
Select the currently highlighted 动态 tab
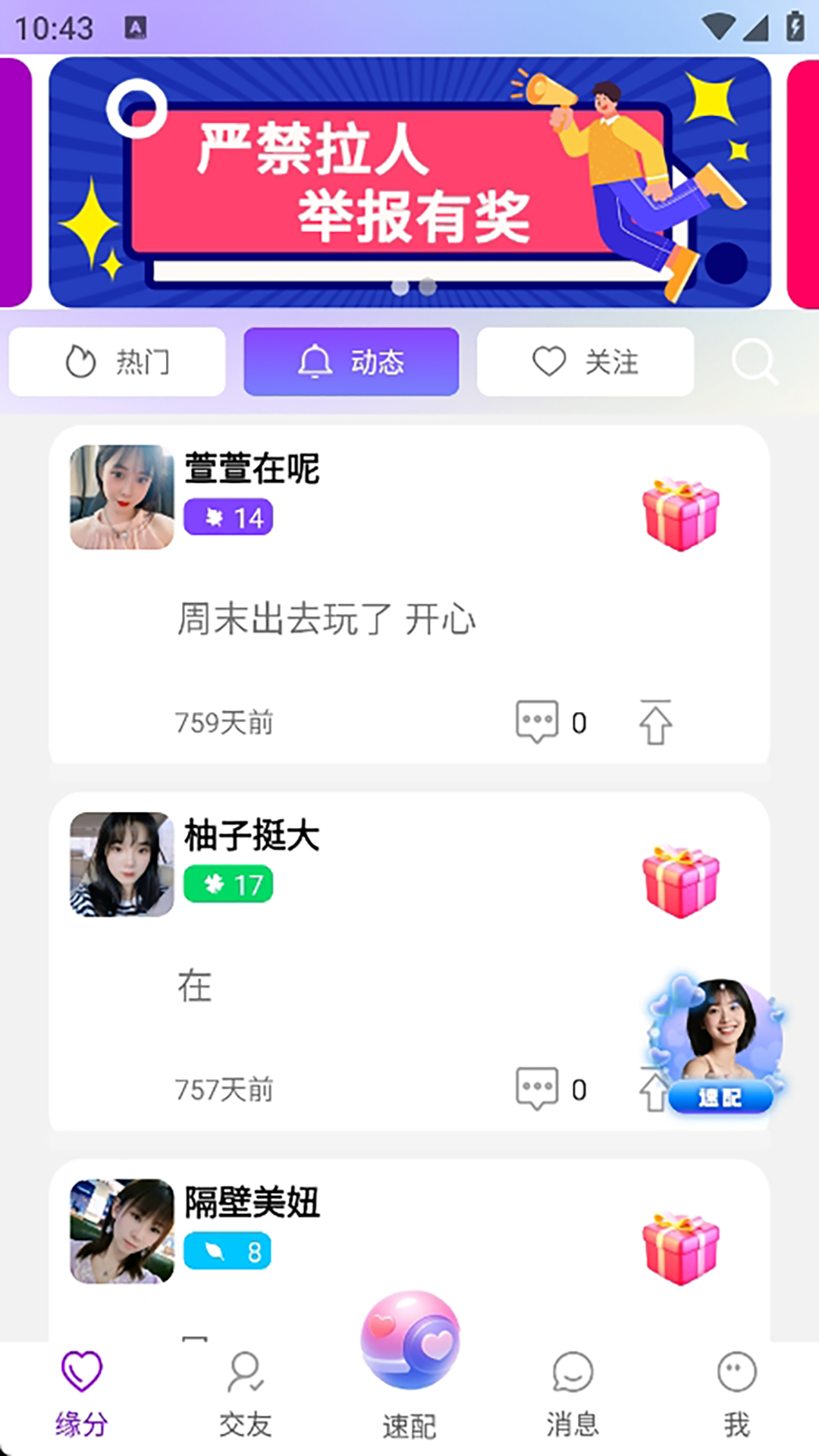pyautogui.click(x=351, y=362)
